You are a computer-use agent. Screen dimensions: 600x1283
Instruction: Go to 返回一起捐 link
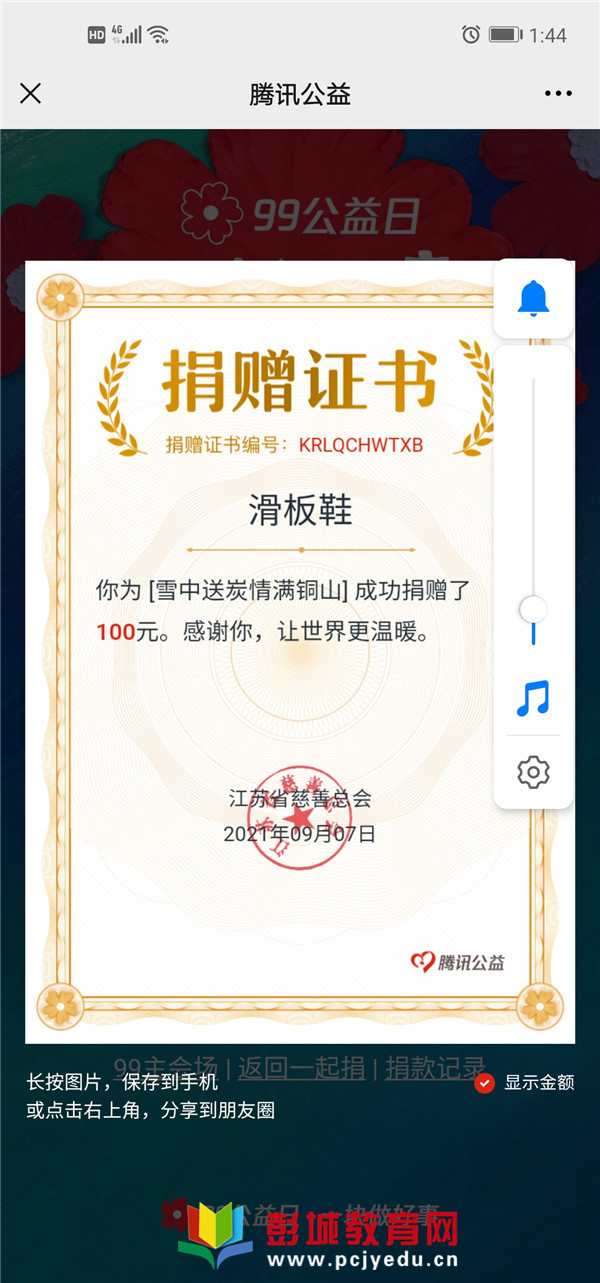click(x=301, y=1067)
